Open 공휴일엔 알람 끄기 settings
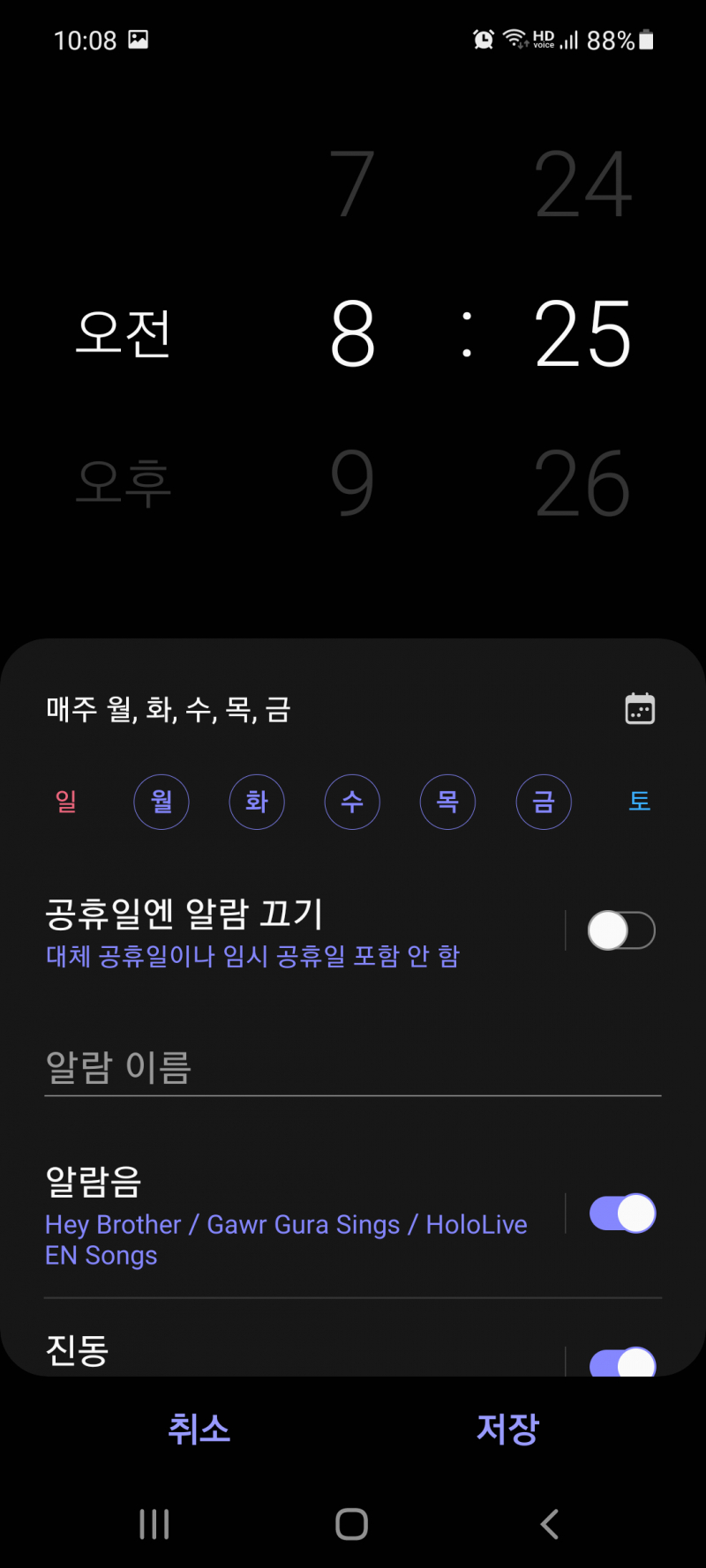The height and width of the screenshot is (1568, 706). click(265, 932)
